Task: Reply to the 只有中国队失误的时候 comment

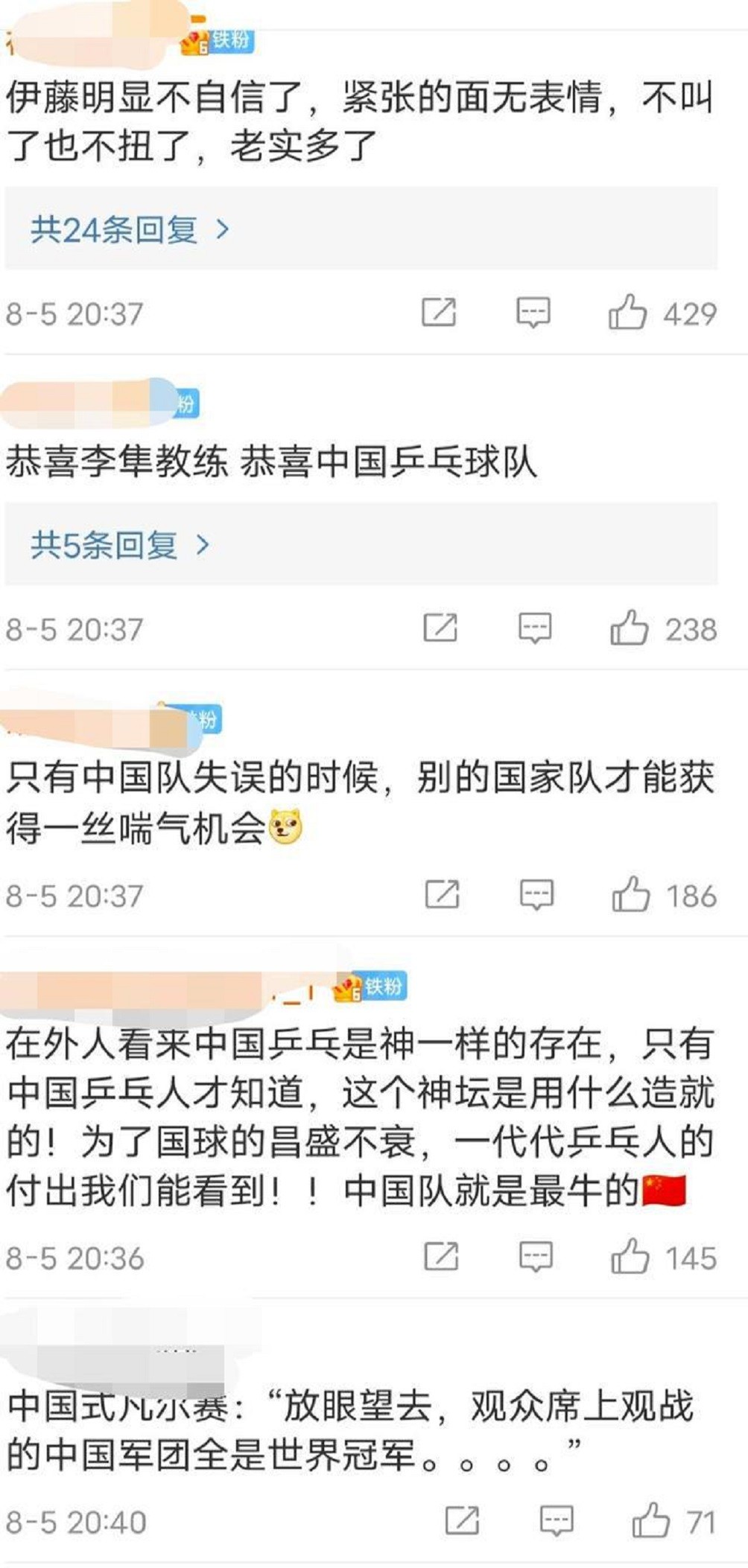Action: click(x=536, y=894)
